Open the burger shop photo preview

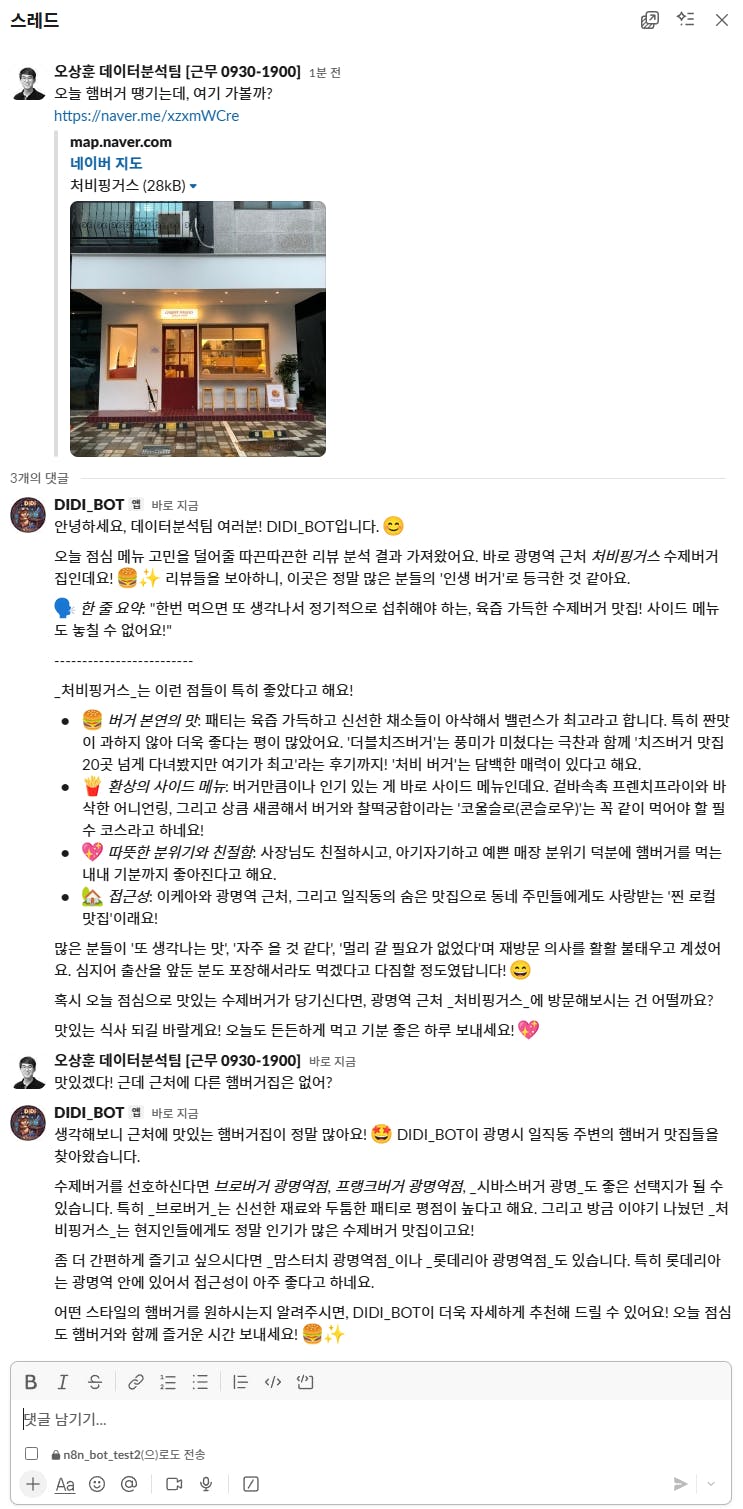[x=198, y=329]
